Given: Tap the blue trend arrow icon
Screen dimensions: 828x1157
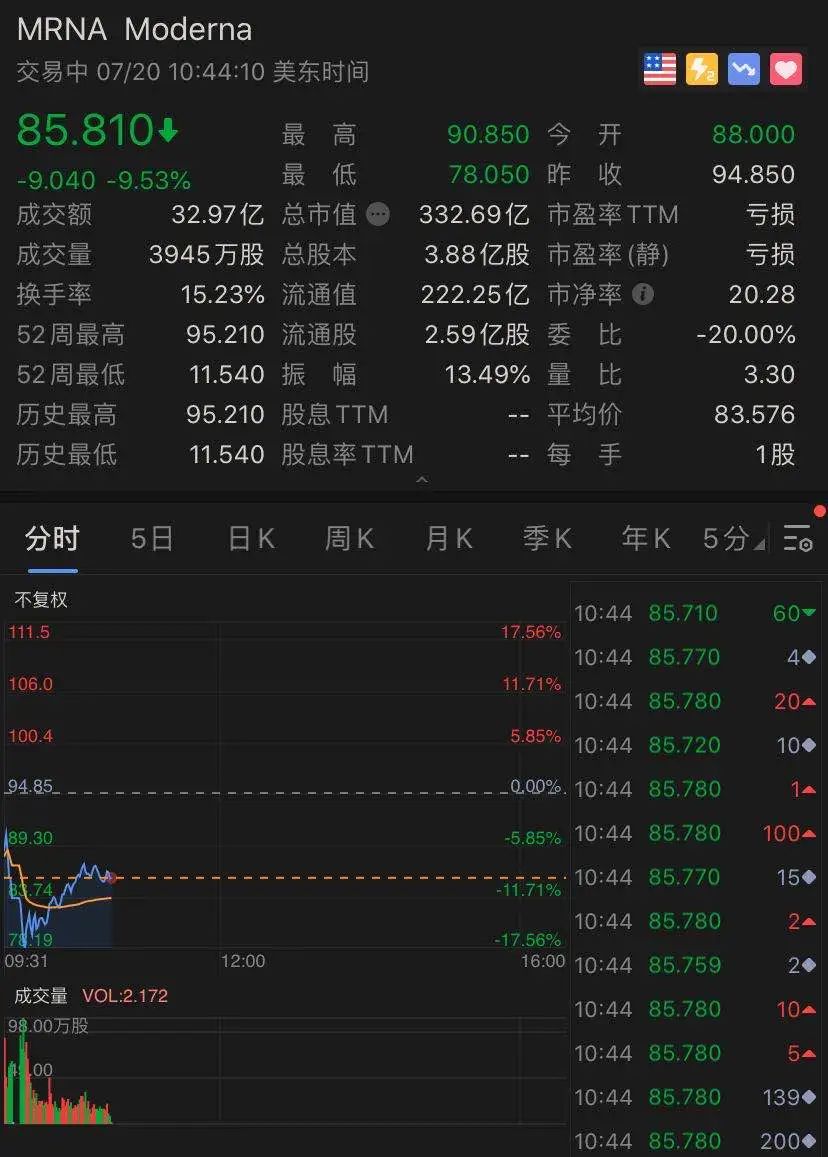Looking at the screenshot, I should [744, 69].
